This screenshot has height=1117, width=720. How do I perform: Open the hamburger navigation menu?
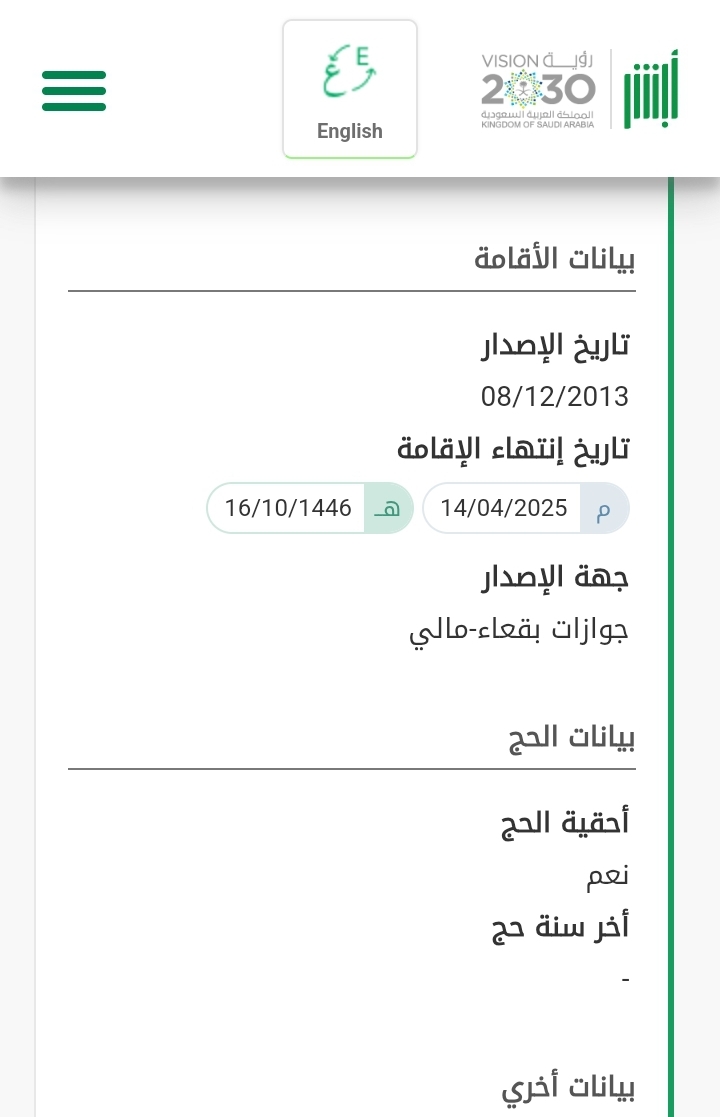(x=74, y=90)
